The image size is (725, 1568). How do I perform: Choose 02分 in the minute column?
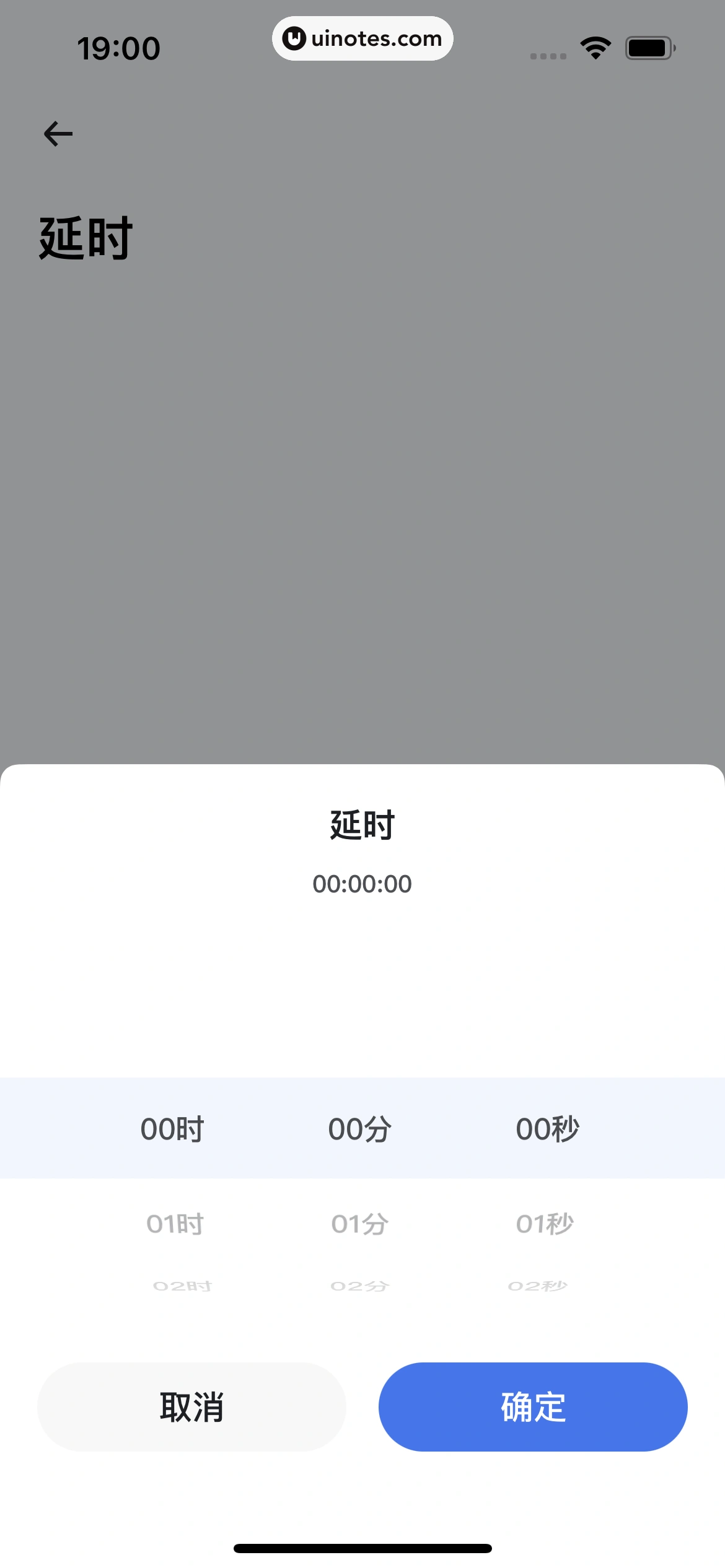[360, 1286]
